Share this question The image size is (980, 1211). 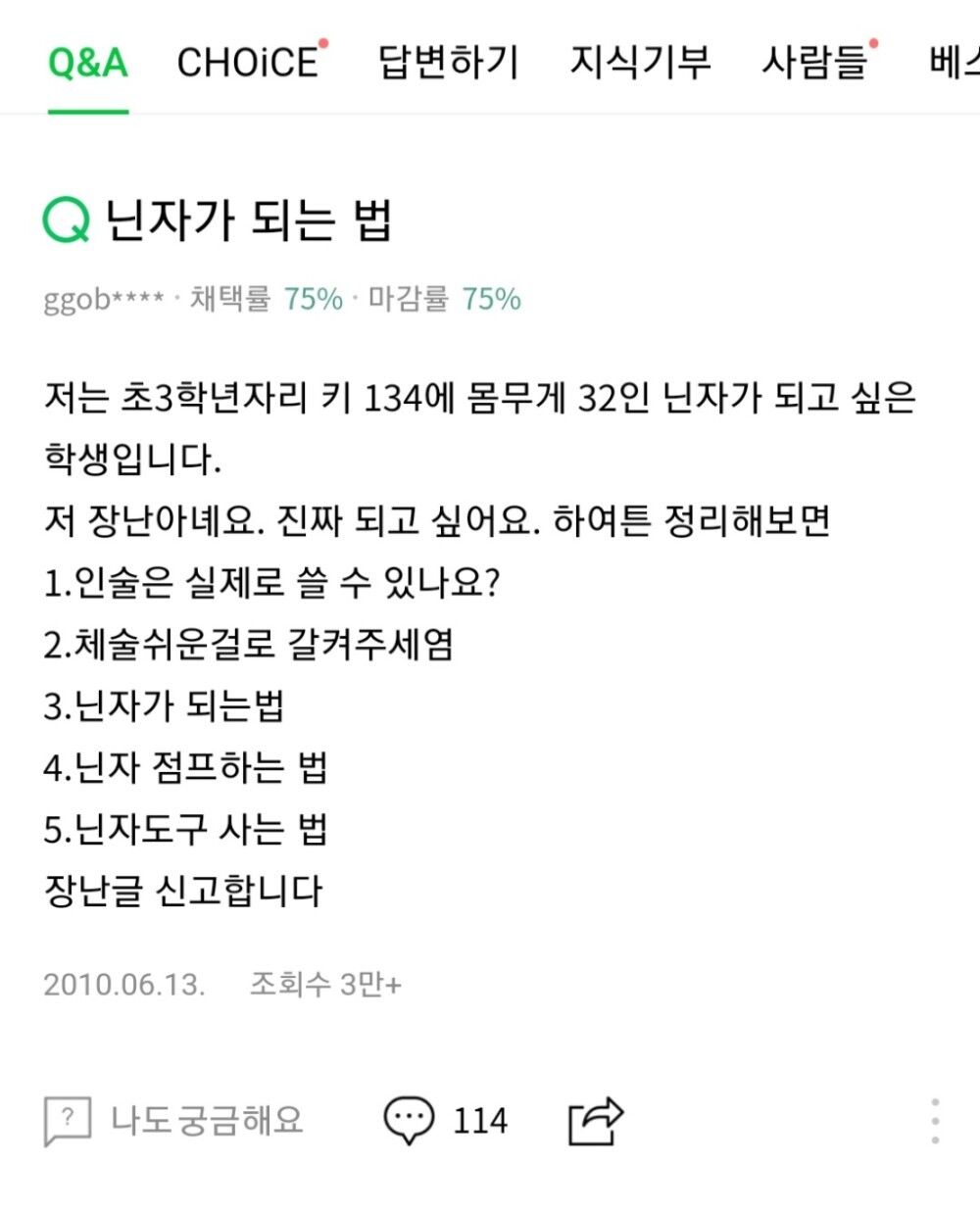tap(595, 1120)
